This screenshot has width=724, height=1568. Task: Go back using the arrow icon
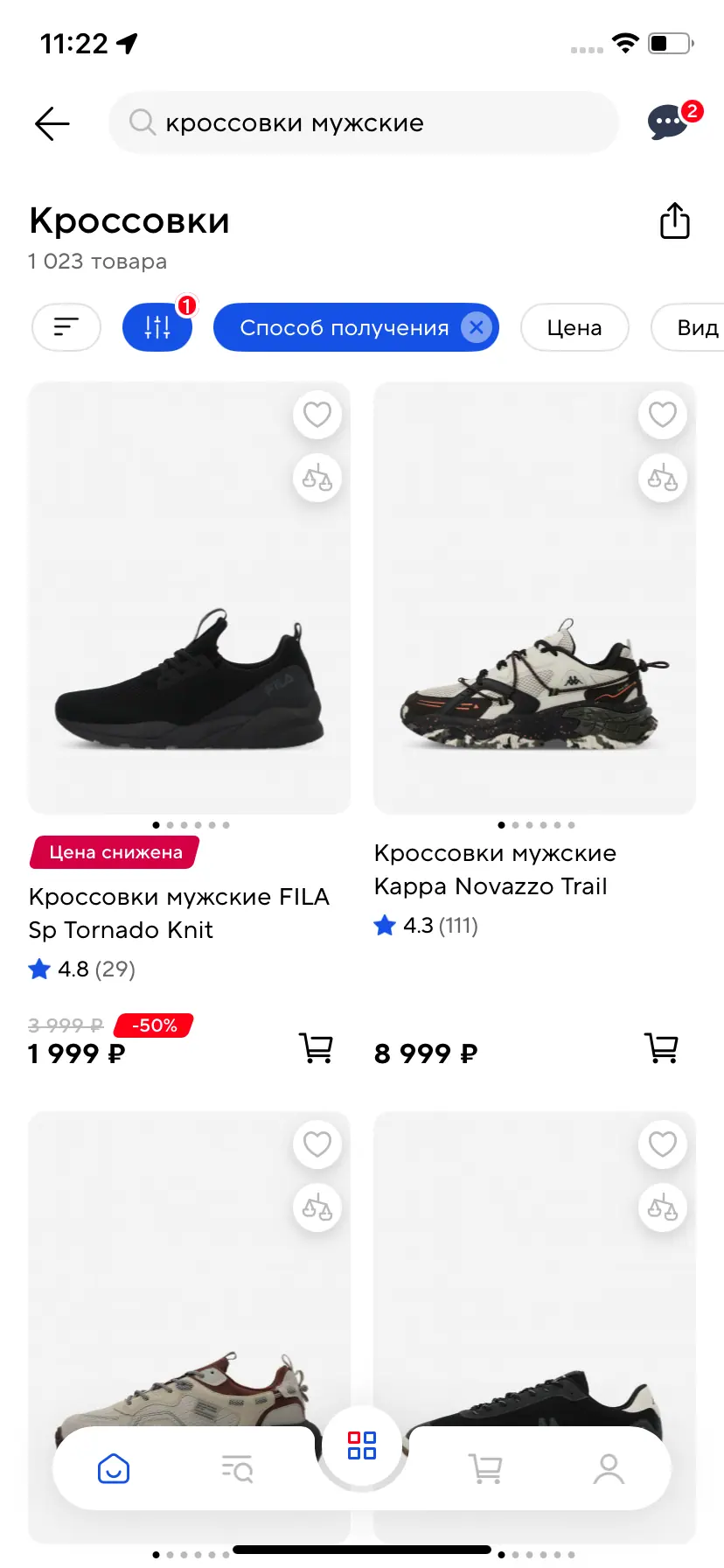point(52,123)
